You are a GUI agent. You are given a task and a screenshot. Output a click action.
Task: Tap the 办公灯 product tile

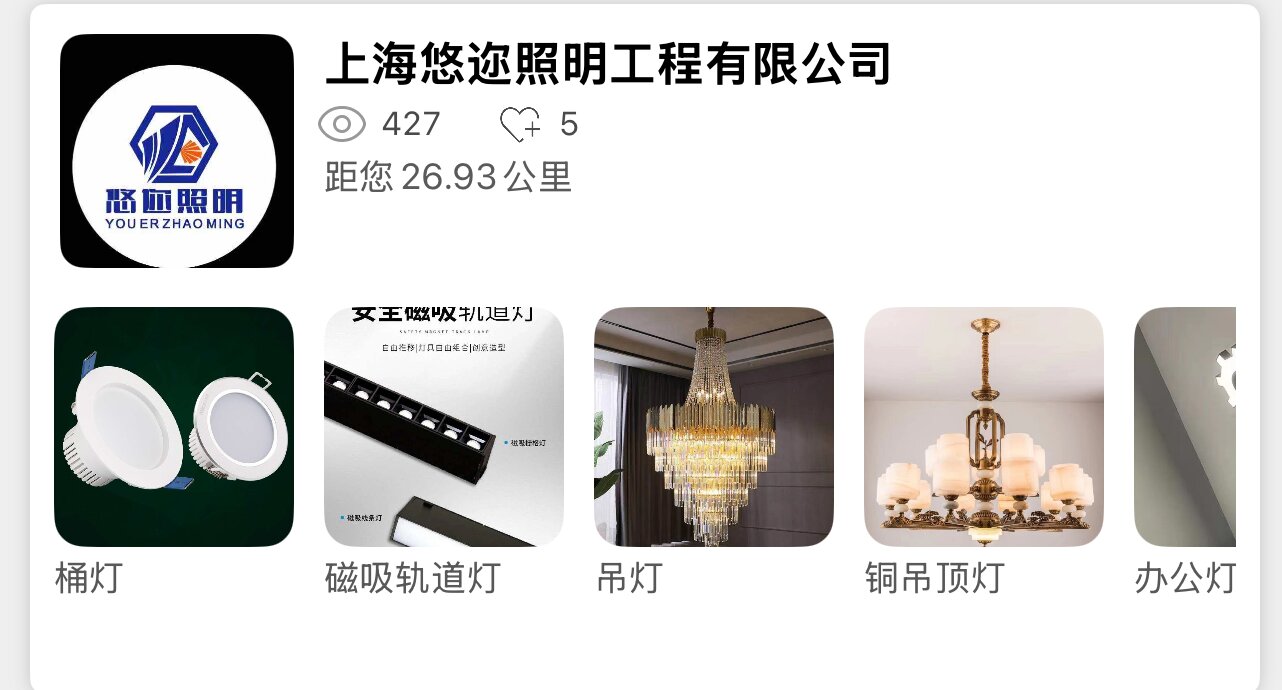[x=1186, y=427]
